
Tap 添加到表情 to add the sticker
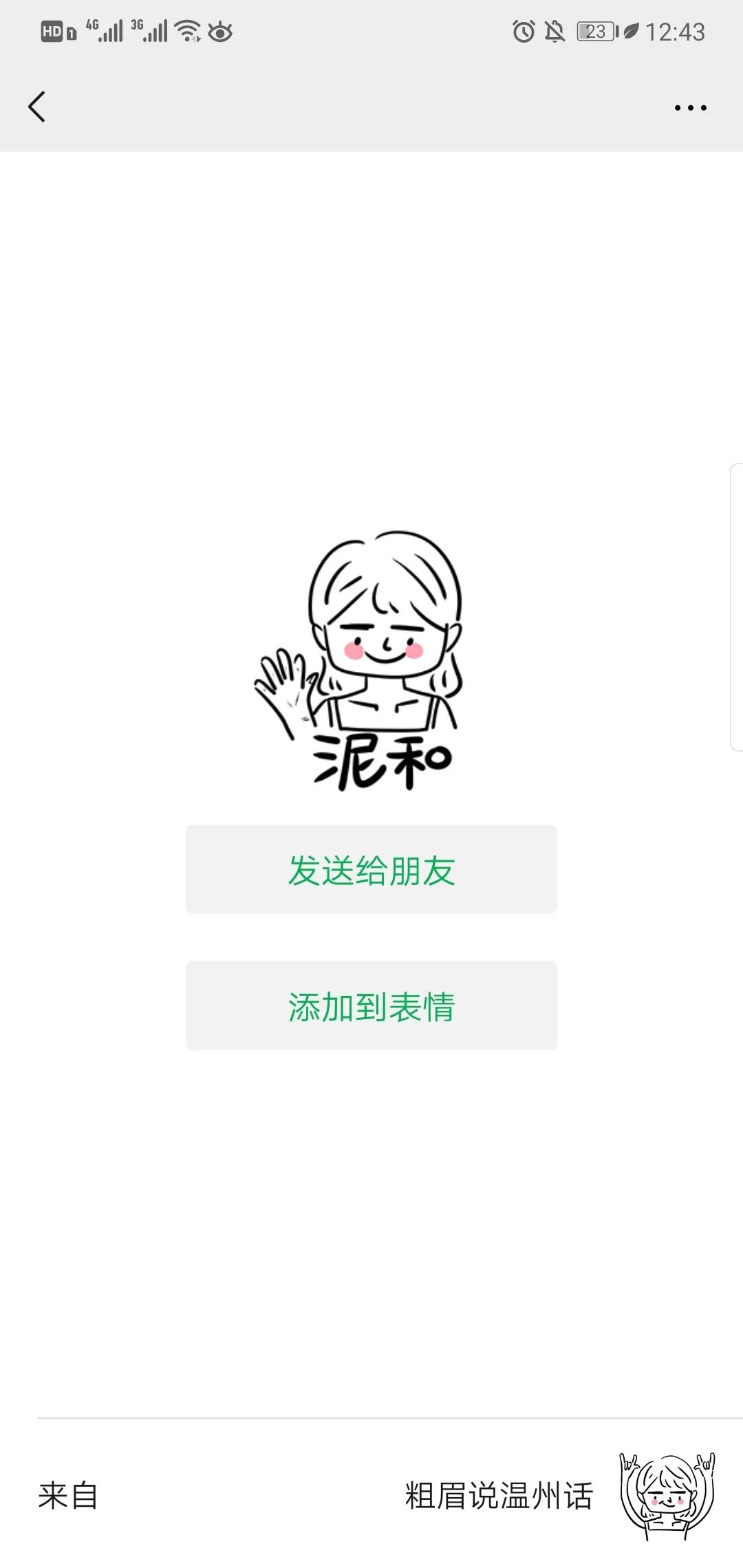coord(371,1007)
